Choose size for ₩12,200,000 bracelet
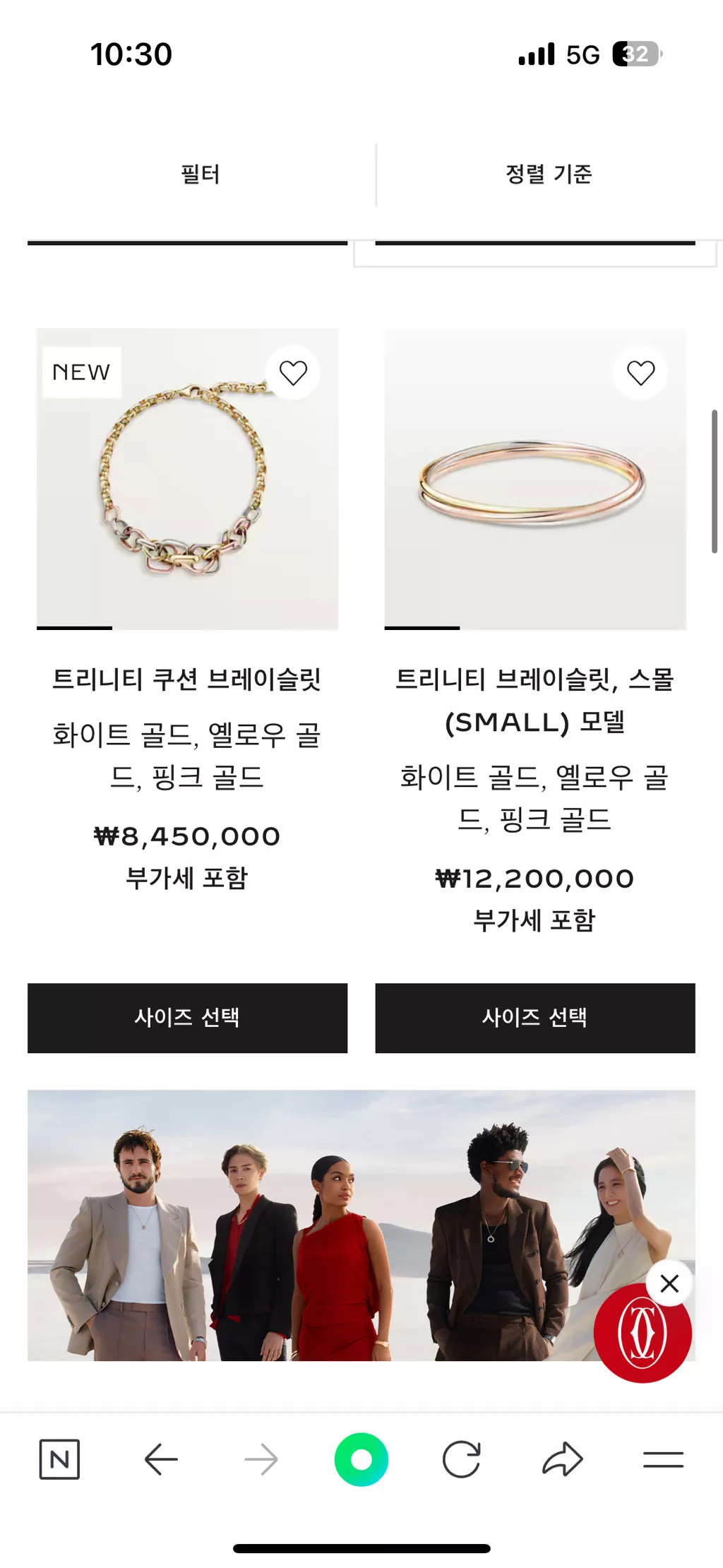Image resolution: width=723 pixels, height=1568 pixels. (534, 1018)
